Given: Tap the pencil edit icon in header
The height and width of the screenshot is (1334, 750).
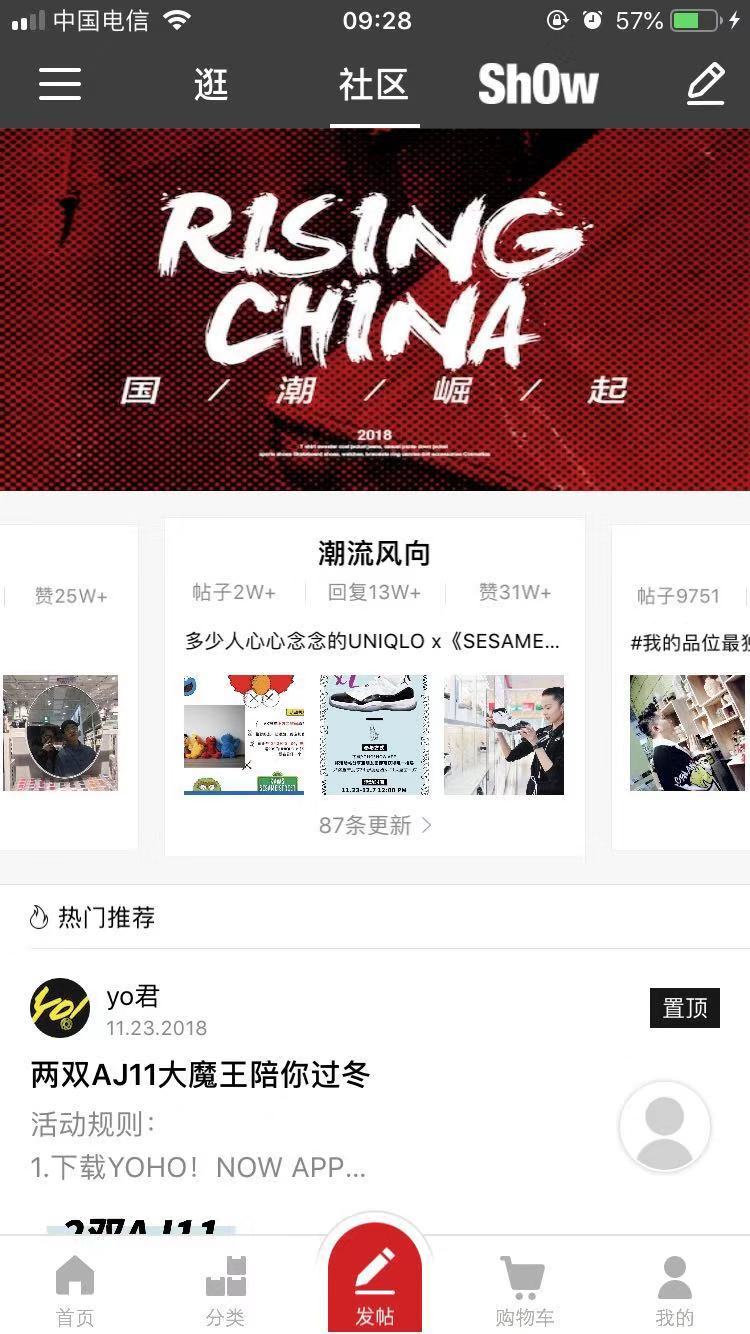Looking at the screenshot, I should 706,84.
